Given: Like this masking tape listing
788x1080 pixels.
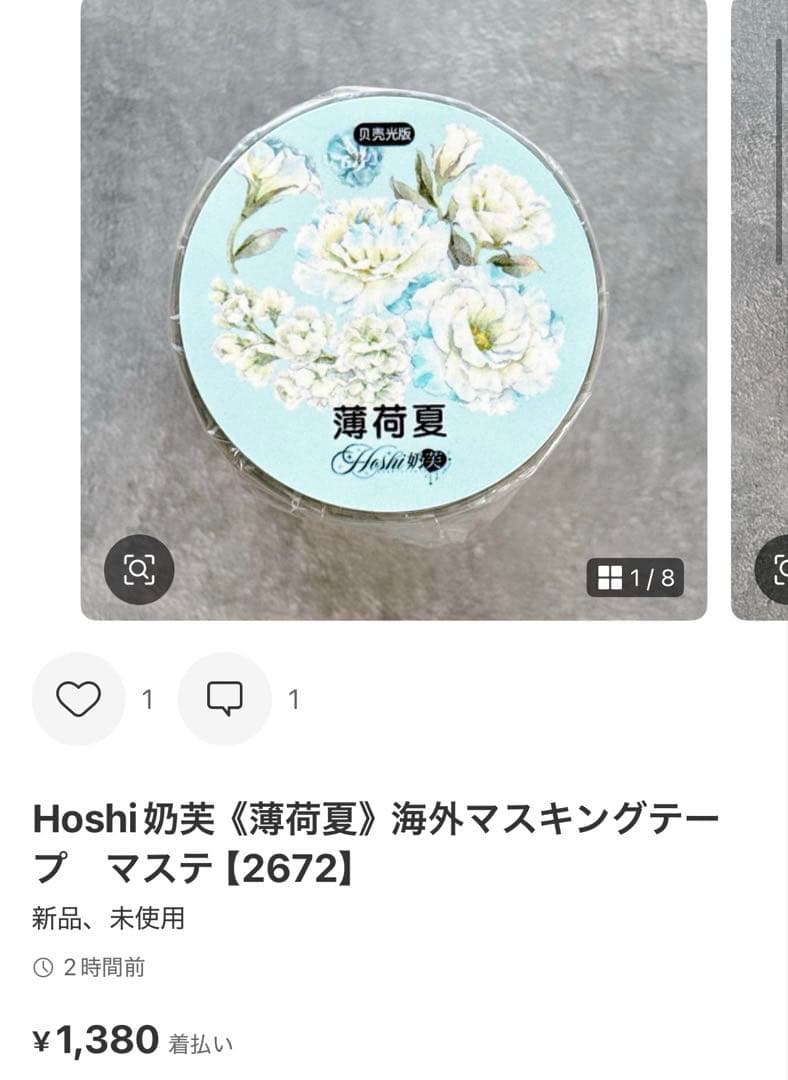Looking at the screenshot, I should (78, 699).
